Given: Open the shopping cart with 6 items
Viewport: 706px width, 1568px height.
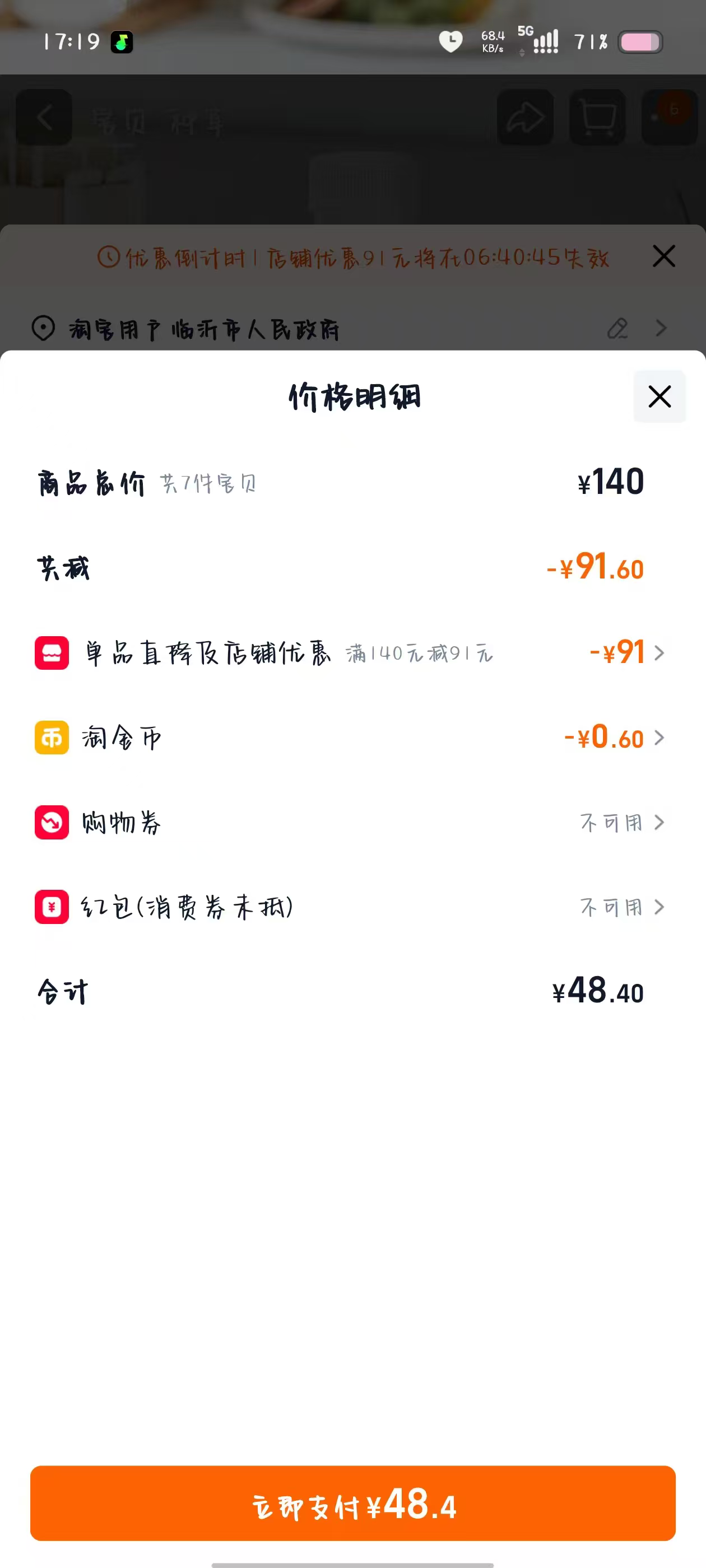Looking at the screenshot, I should [x=596, y=118].
